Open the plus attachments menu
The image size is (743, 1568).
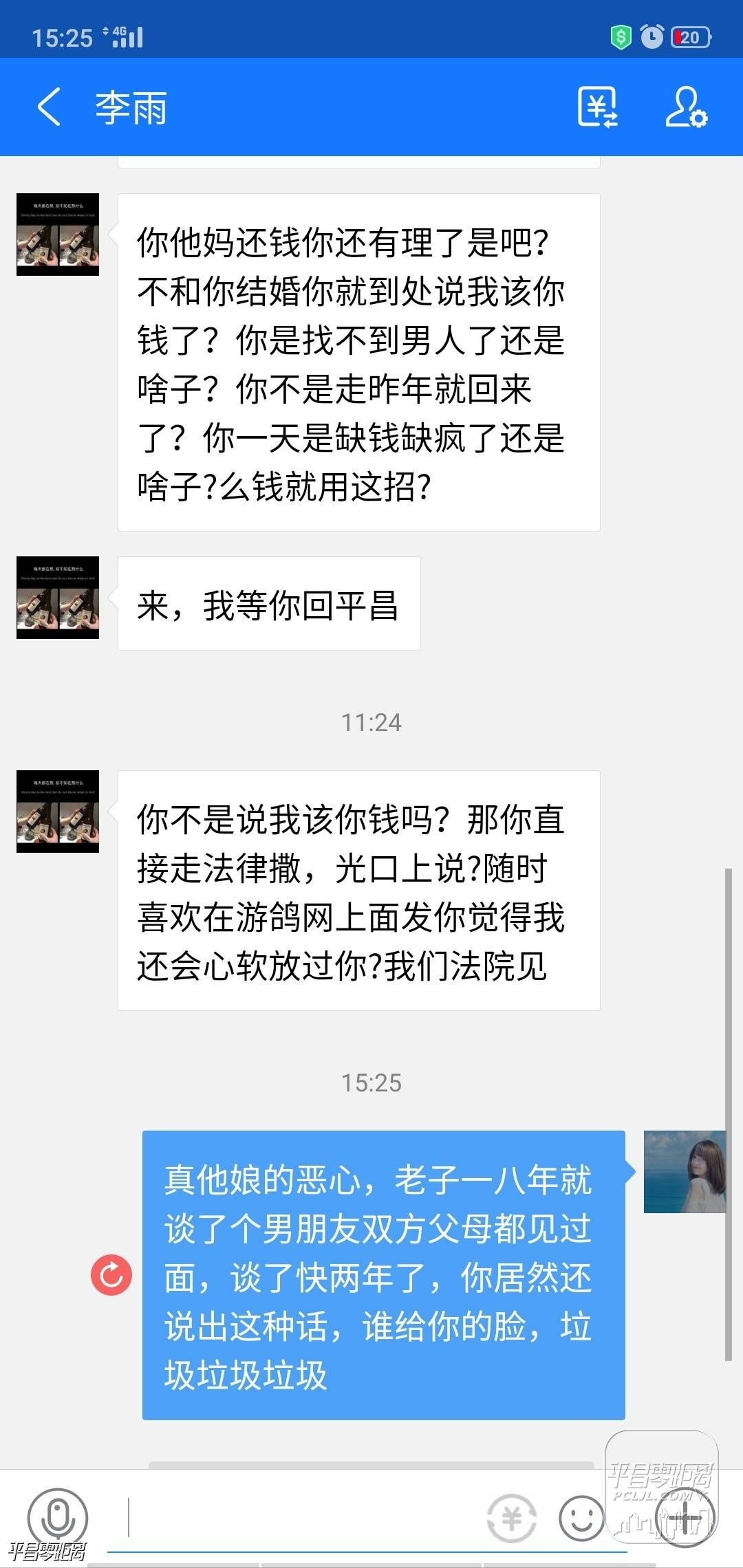pos(685,1517)
